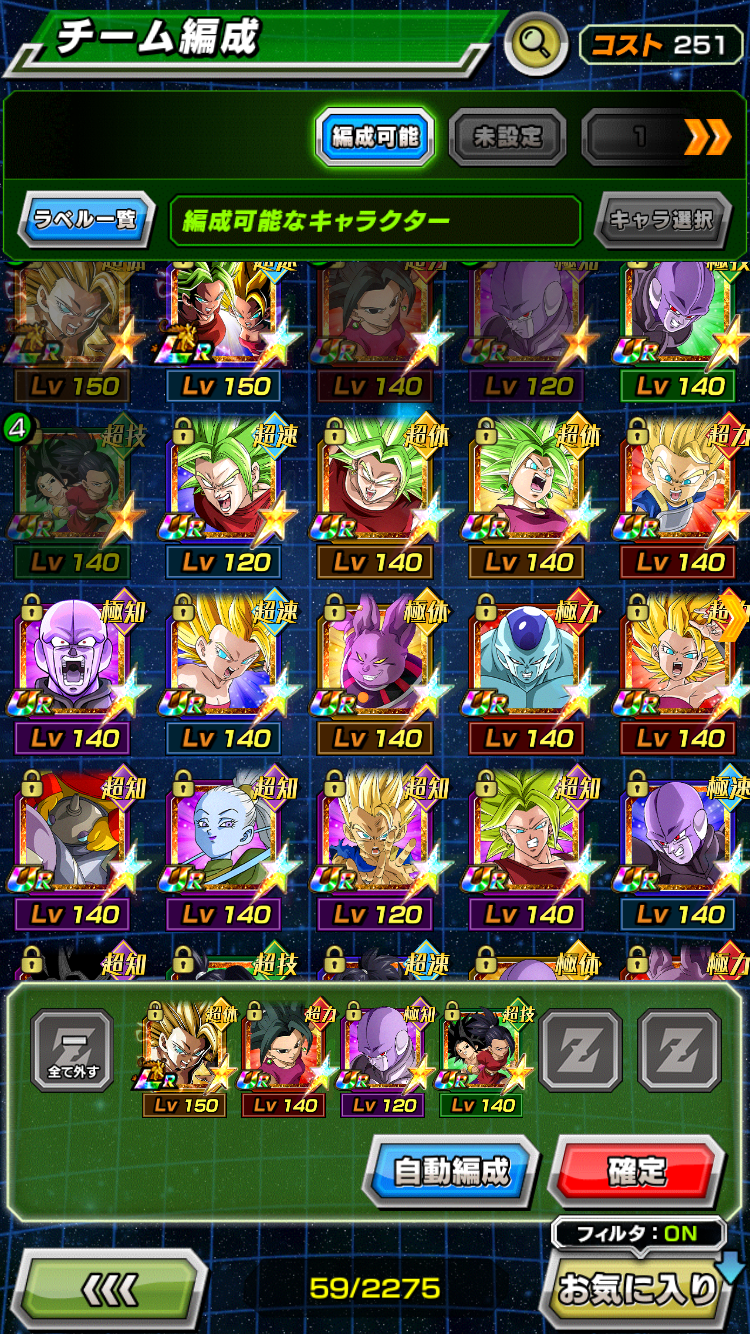Select the 編成可能 filter button

tap(375, 137)
